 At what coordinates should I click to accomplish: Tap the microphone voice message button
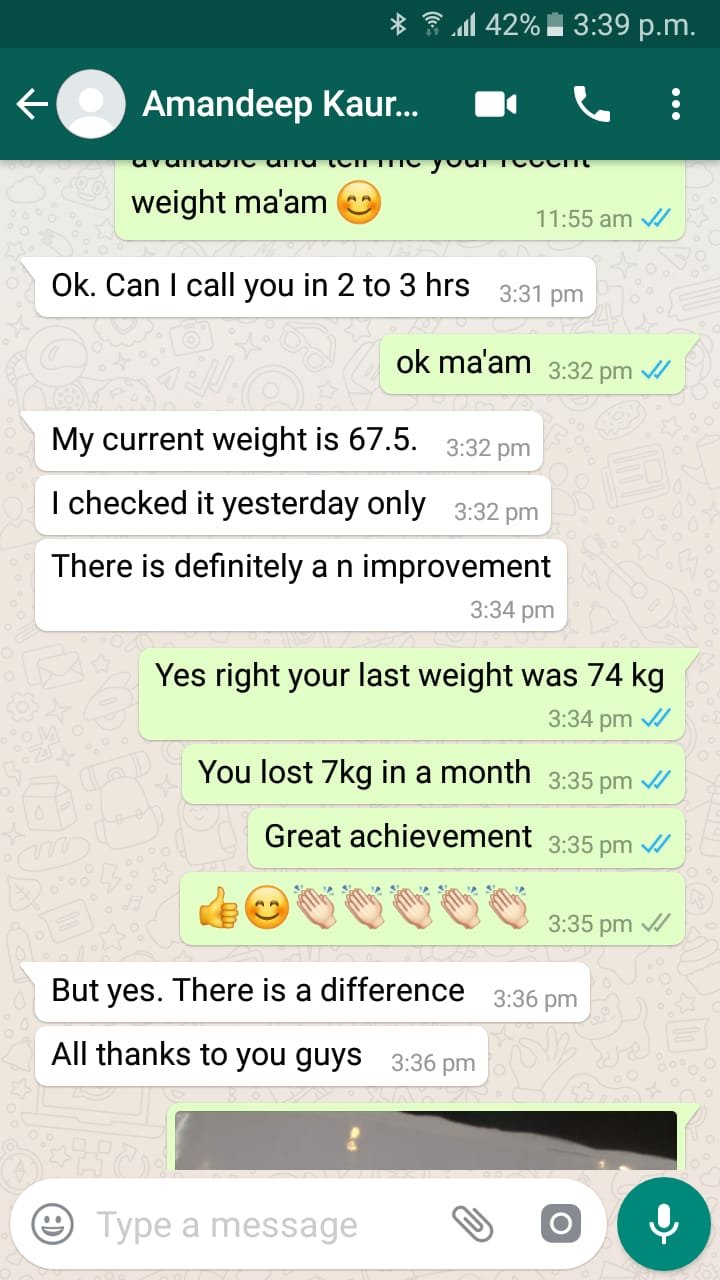[x=663, y=1224]
